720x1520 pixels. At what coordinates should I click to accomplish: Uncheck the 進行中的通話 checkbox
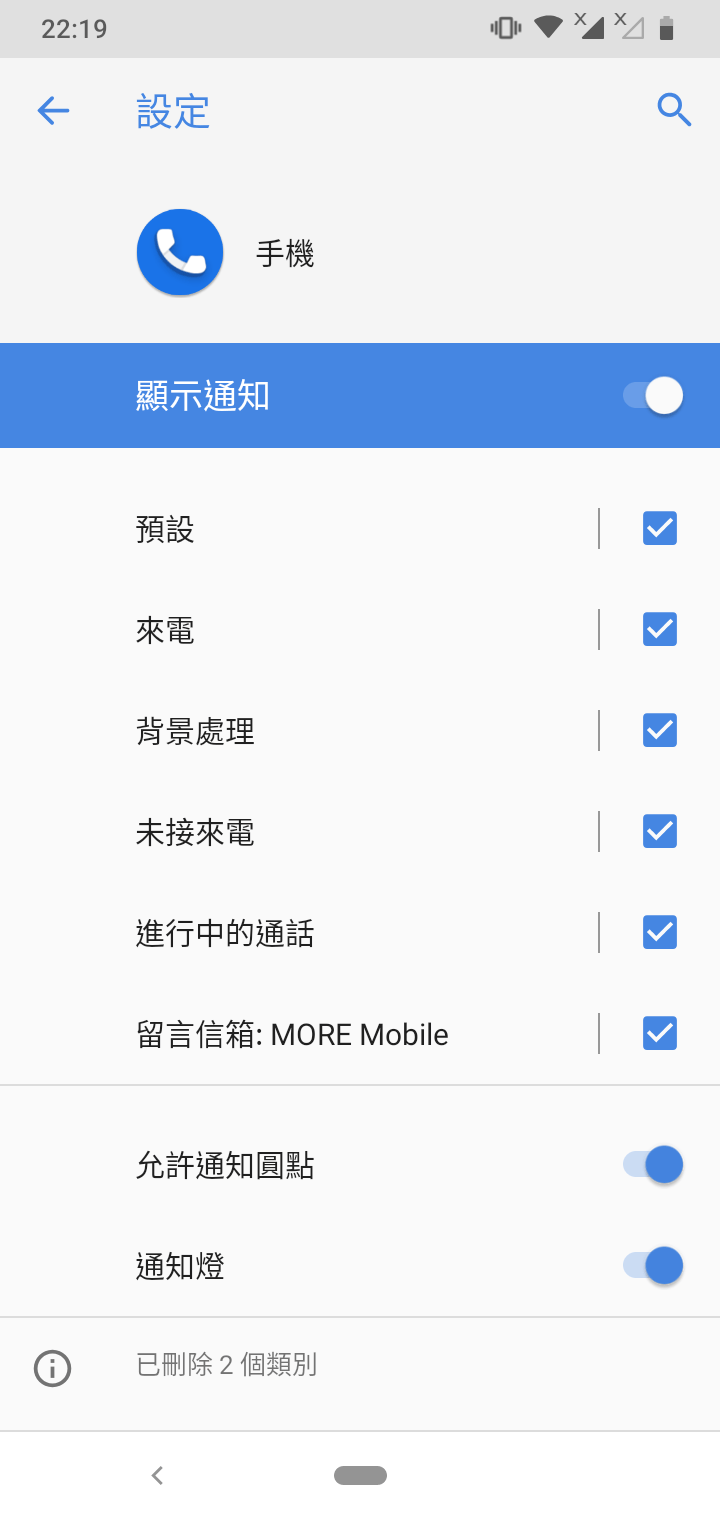pos(659,932)
